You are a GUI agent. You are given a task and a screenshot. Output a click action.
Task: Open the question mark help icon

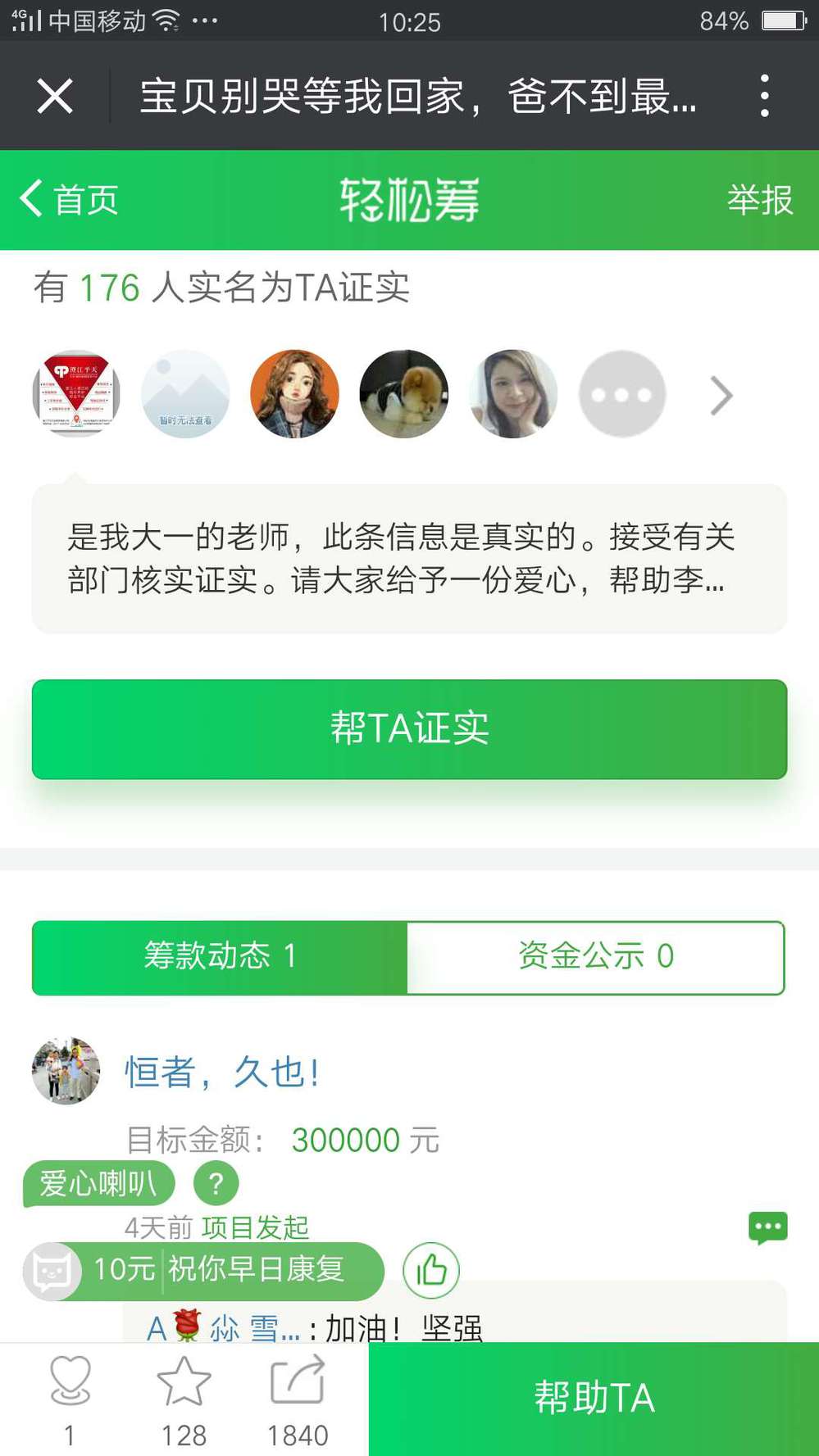216,1183
